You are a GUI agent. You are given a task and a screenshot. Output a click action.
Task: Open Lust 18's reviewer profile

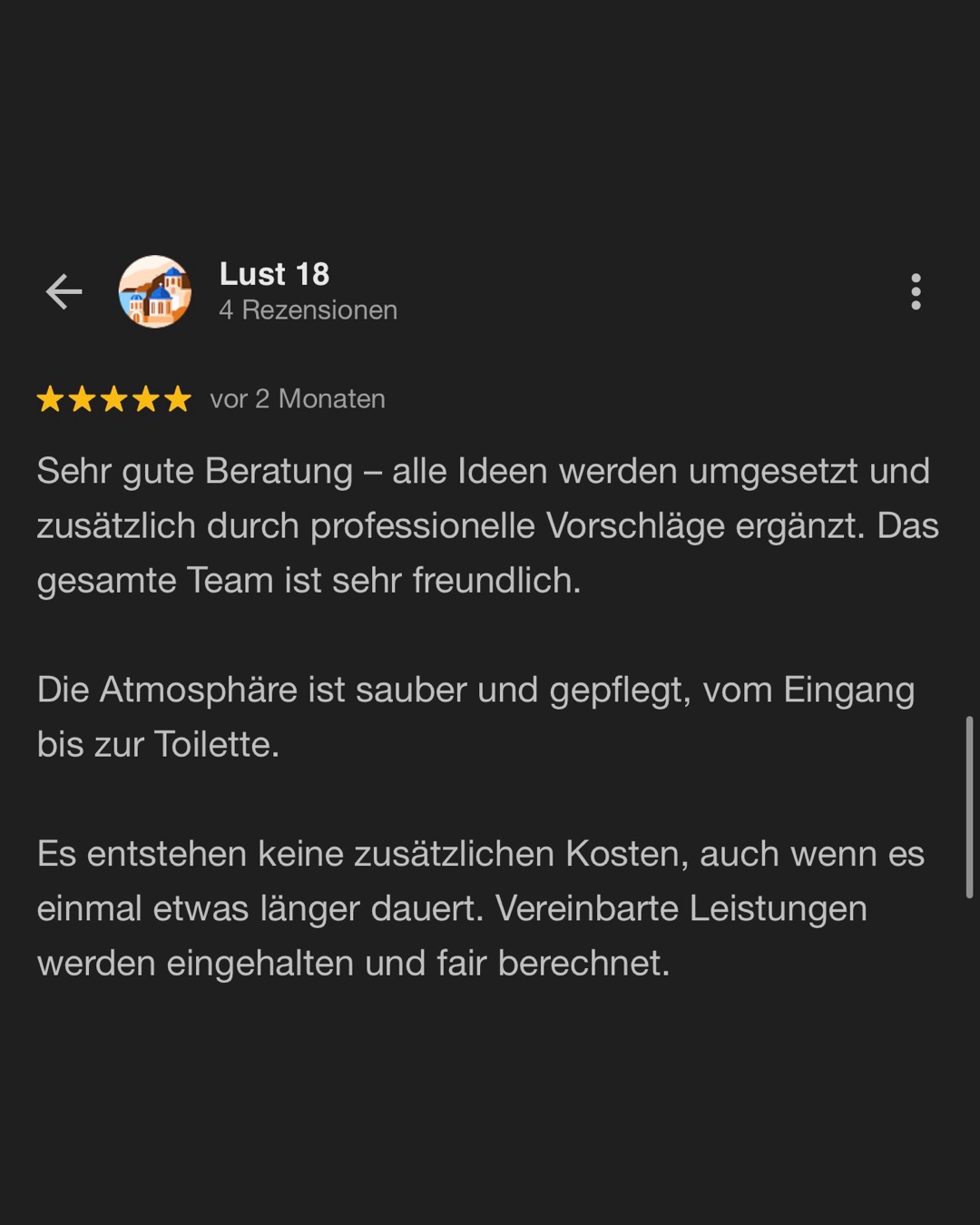click(274, 274)
